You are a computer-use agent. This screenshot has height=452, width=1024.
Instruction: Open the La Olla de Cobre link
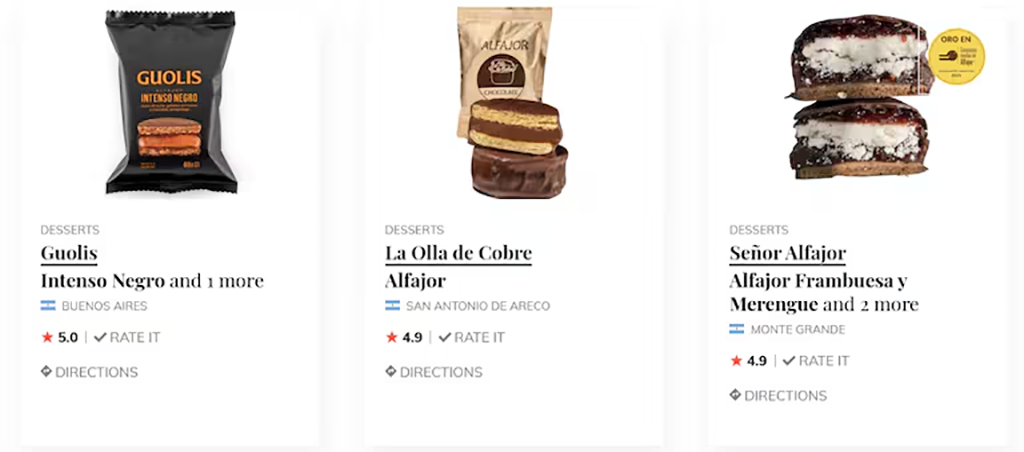[458, 253]
